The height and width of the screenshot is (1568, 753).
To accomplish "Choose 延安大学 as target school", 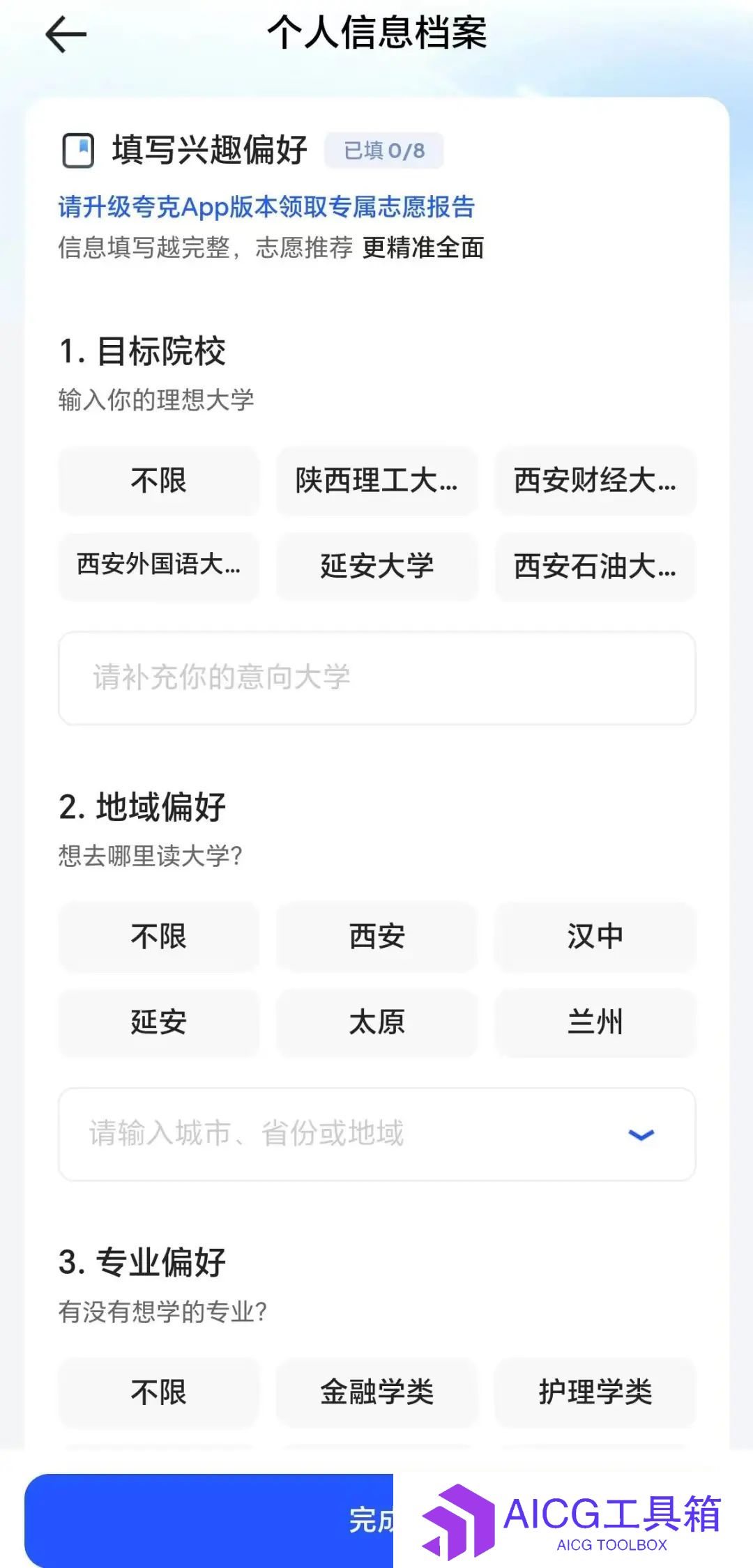I will [376, 566].
